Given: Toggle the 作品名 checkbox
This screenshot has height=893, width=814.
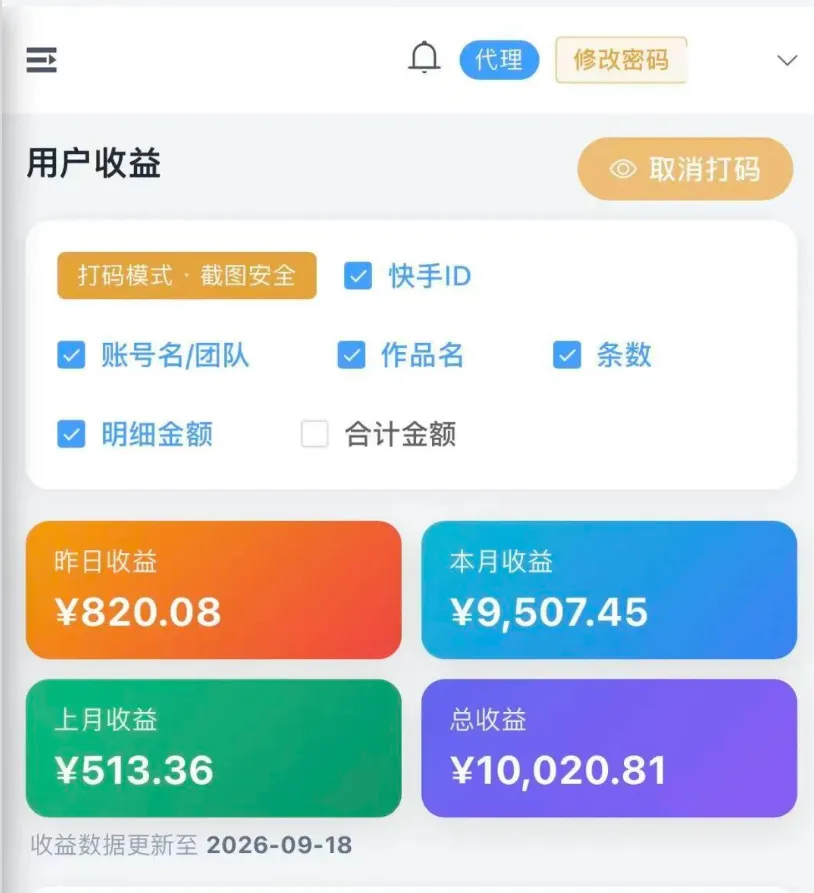Looking at the screenshot, I should 351,355.
